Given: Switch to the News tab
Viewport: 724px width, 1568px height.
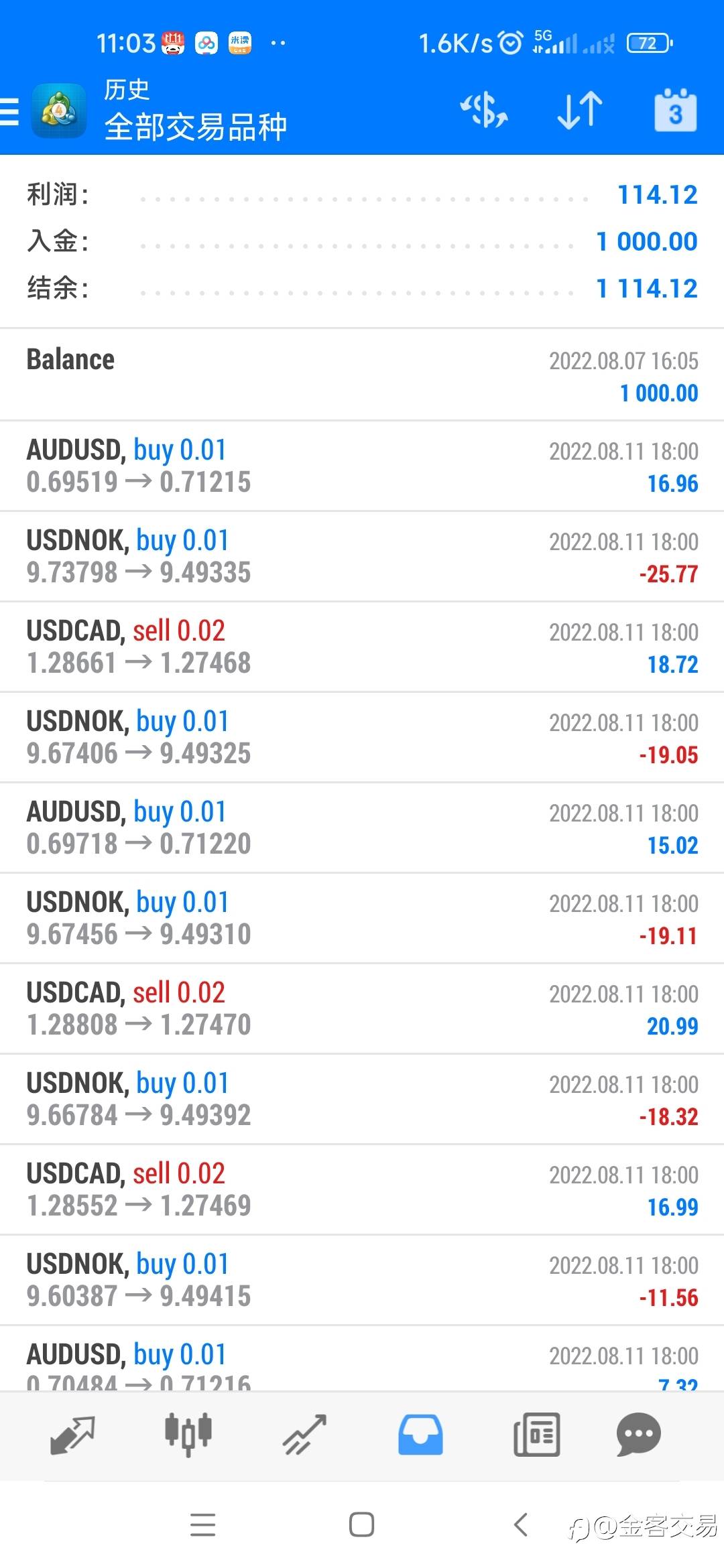Looking at the screenshot, I should pyautogui.click(x=536, y=1435).
